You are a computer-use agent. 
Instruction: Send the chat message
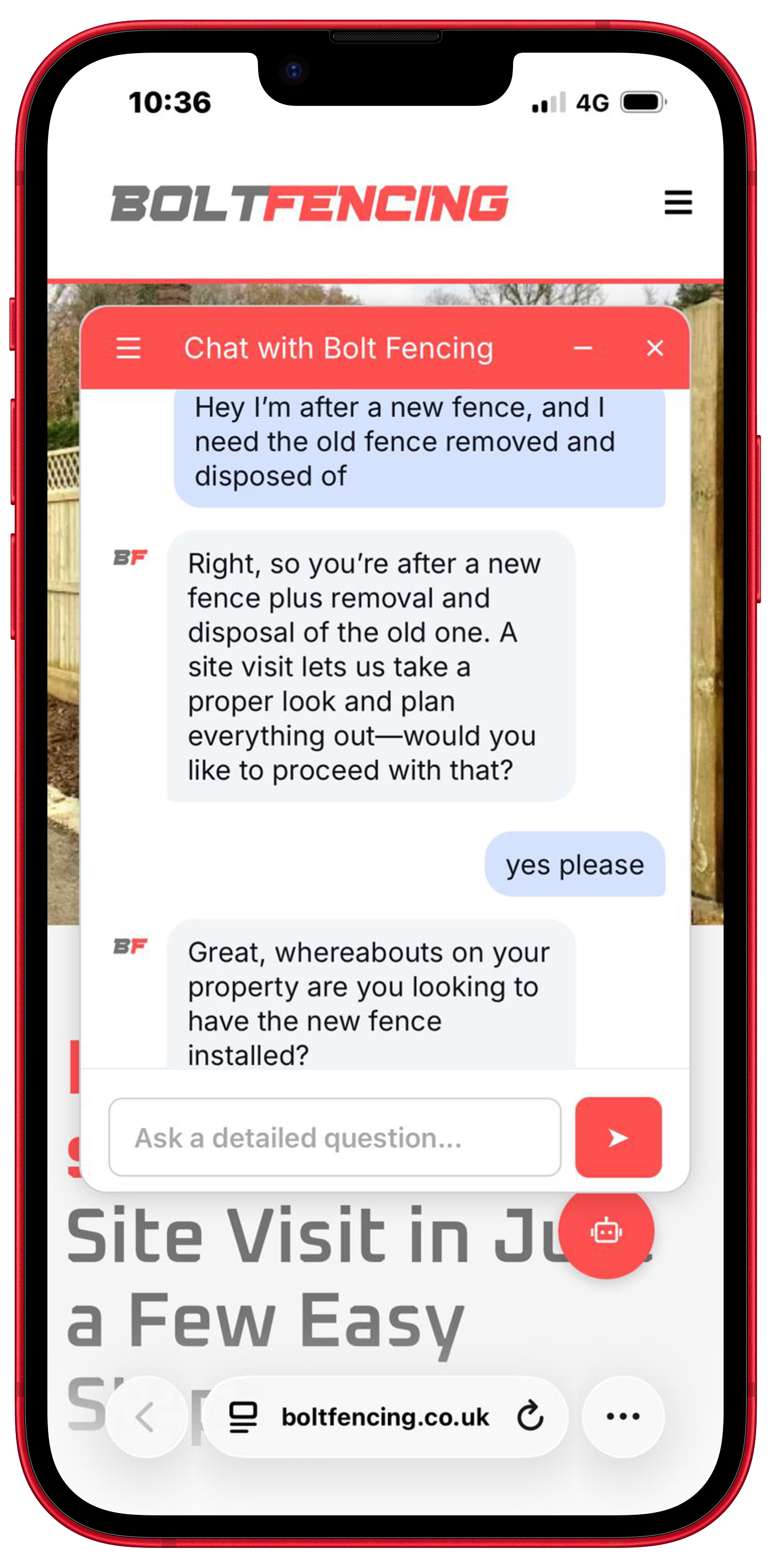click(x=618, y=1137)
